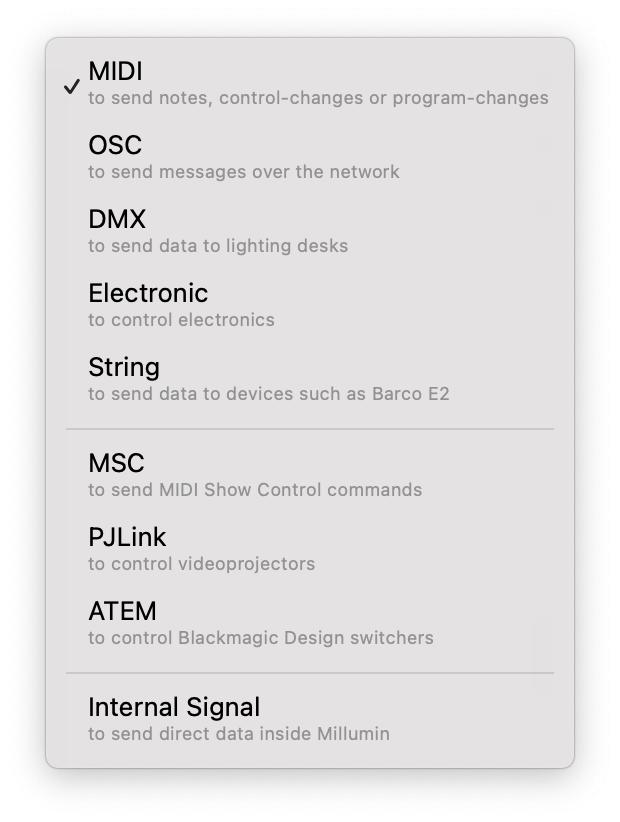620x822 pixels.
Task: Select the MIDI option
Action: click(310, 83)
